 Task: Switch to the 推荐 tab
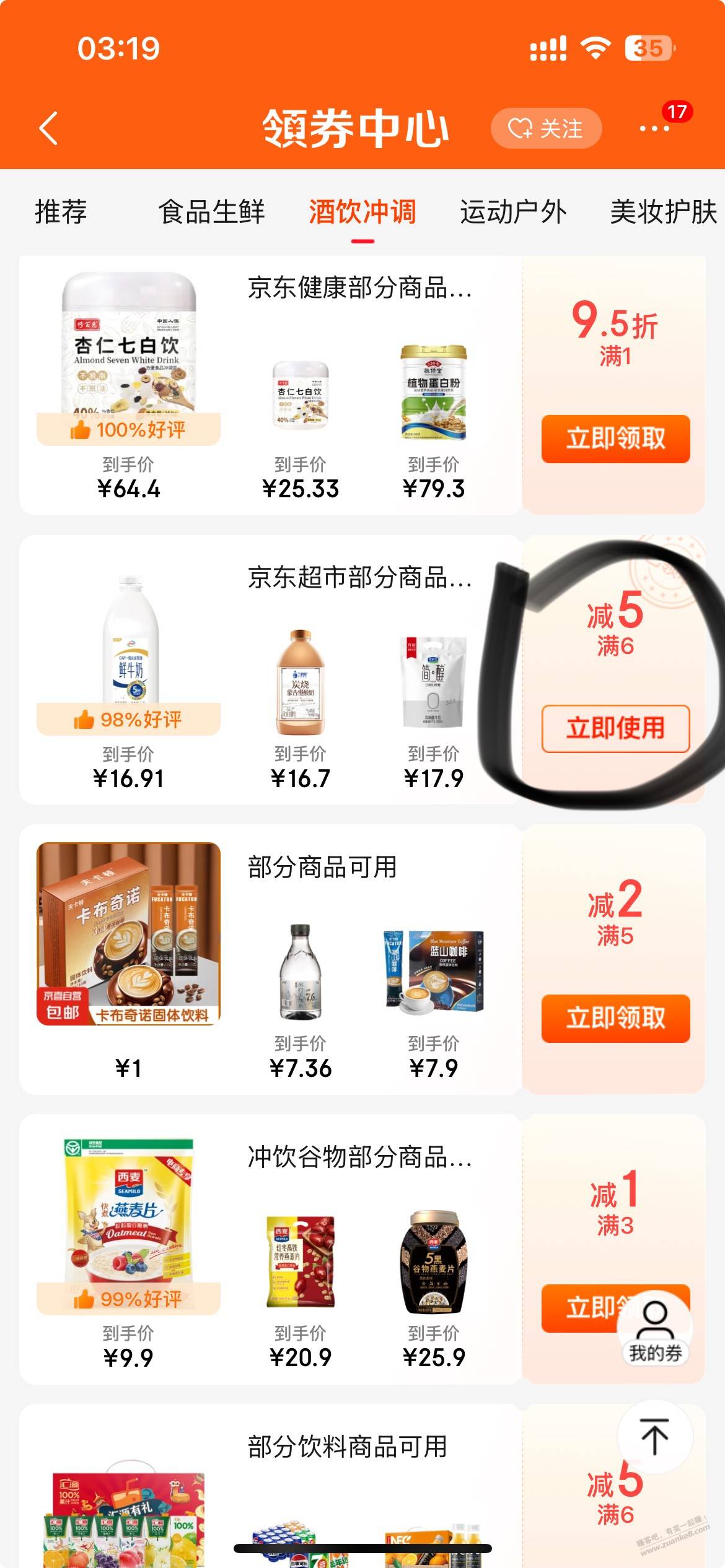click(61, 212)
